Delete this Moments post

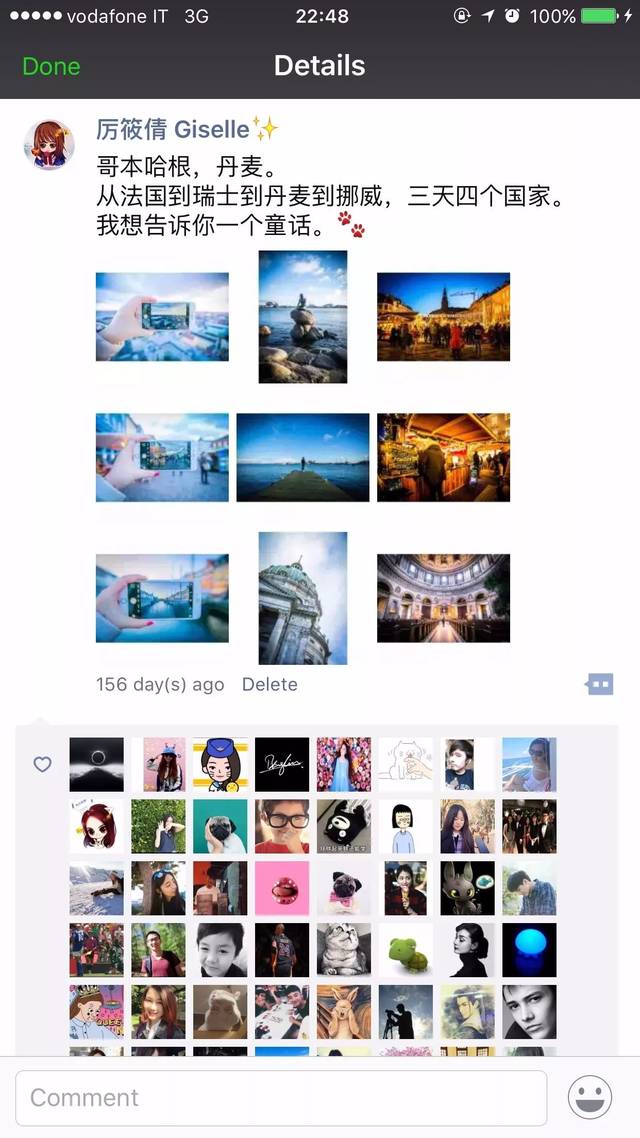click(269, 685)
